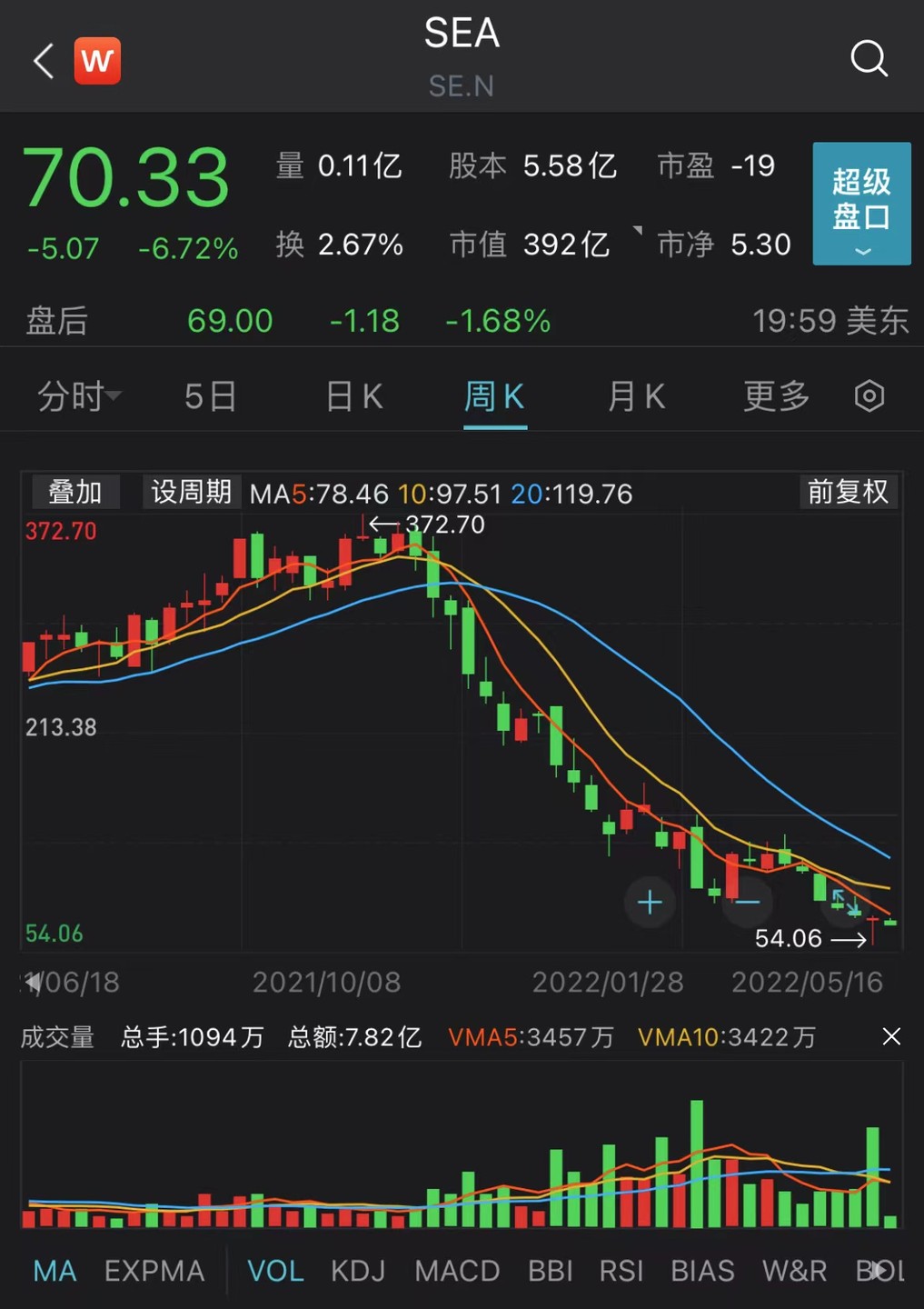
Task: Open chart settings hexagon icon
Action: [x=869, y=396]
